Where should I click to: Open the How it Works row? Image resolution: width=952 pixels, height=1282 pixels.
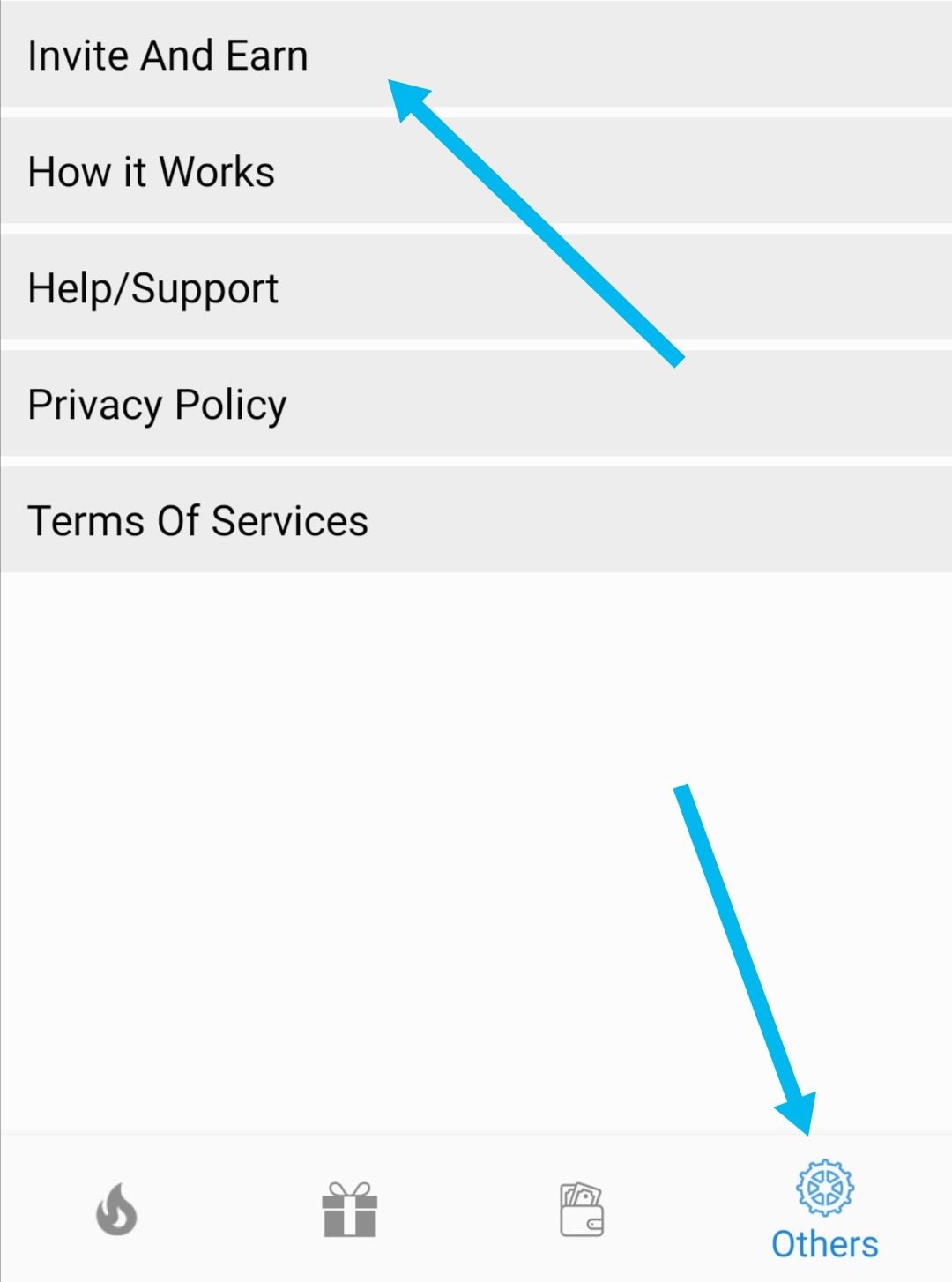coord(152,172)
